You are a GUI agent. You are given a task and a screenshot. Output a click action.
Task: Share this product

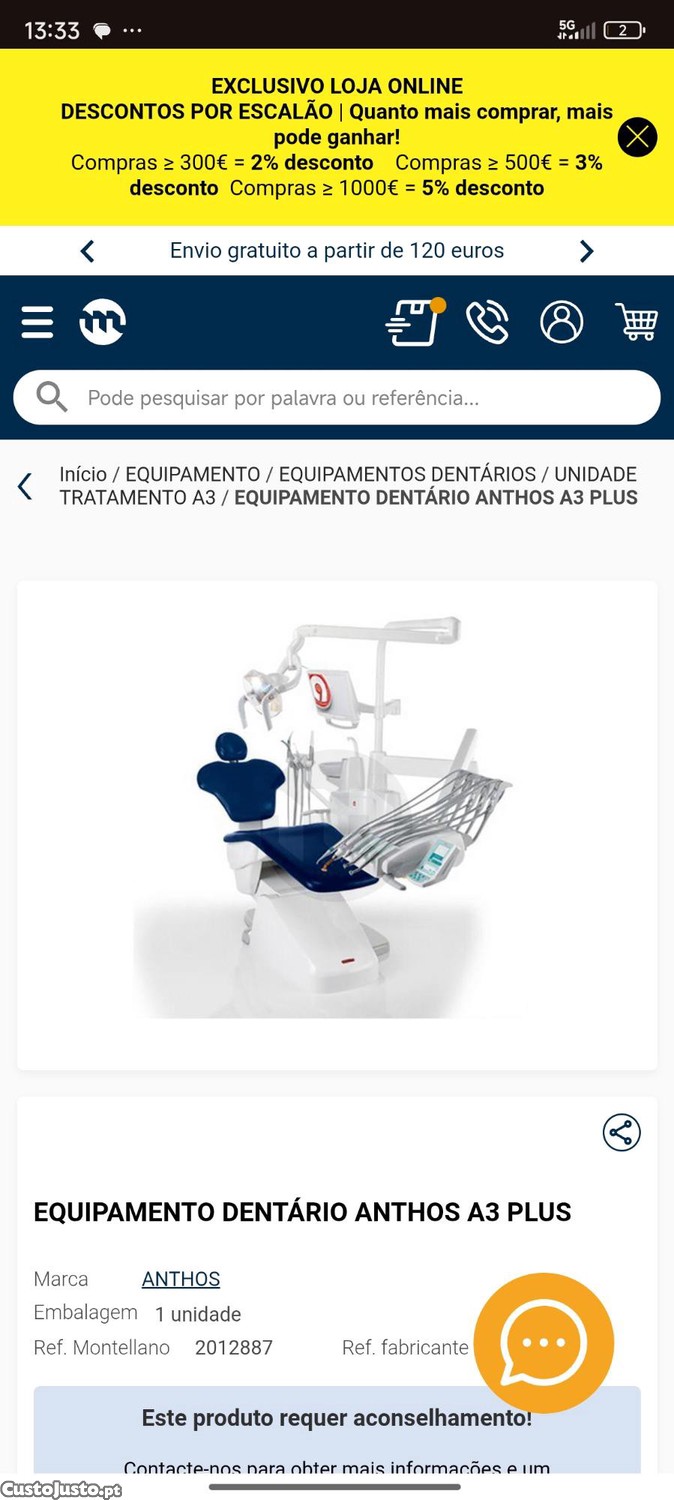pos(621,1133)
